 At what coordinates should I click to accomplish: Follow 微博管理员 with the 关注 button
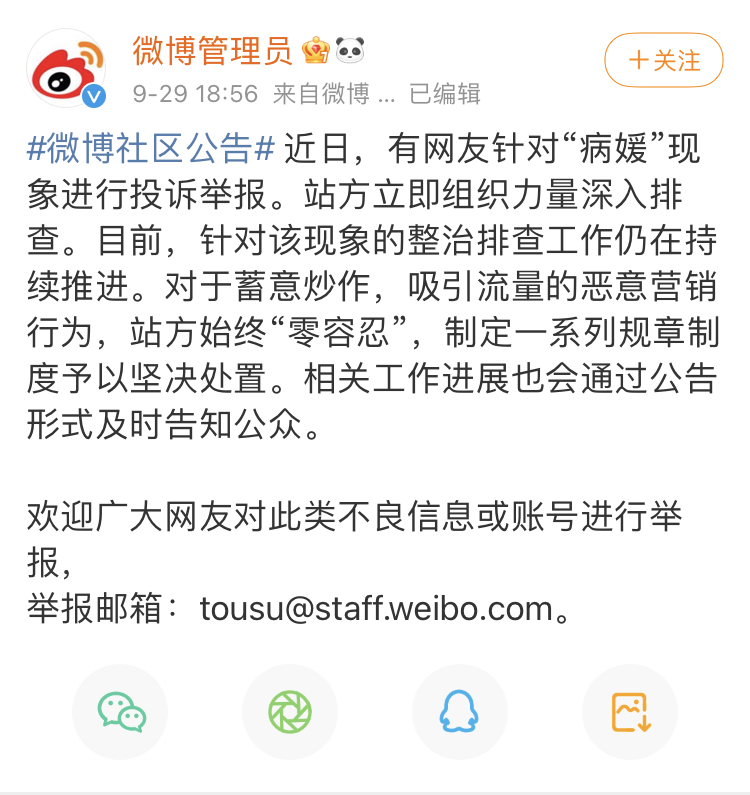(x=664, y=60)
